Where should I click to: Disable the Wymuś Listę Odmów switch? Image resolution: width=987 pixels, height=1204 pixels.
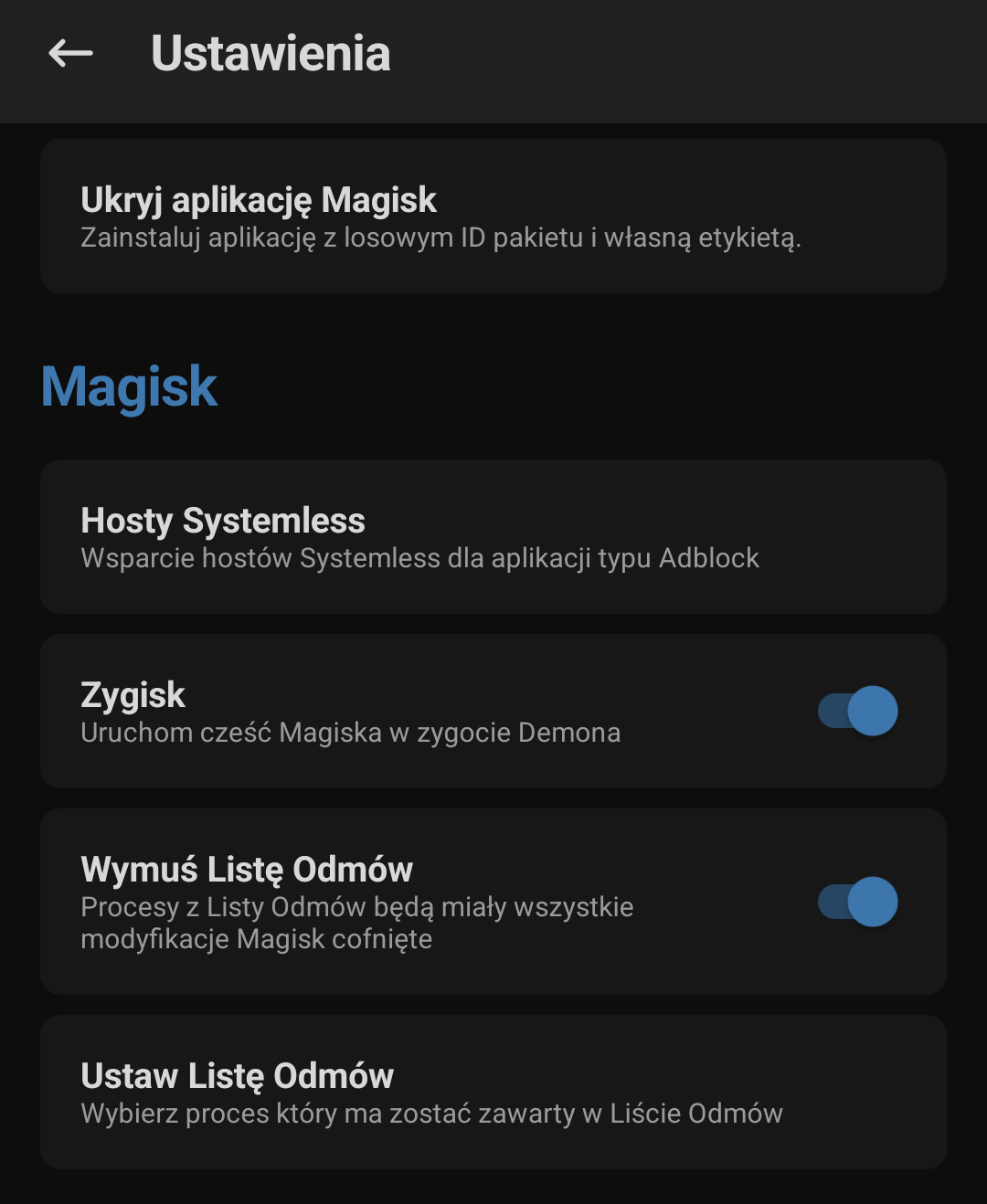(857, 902)
